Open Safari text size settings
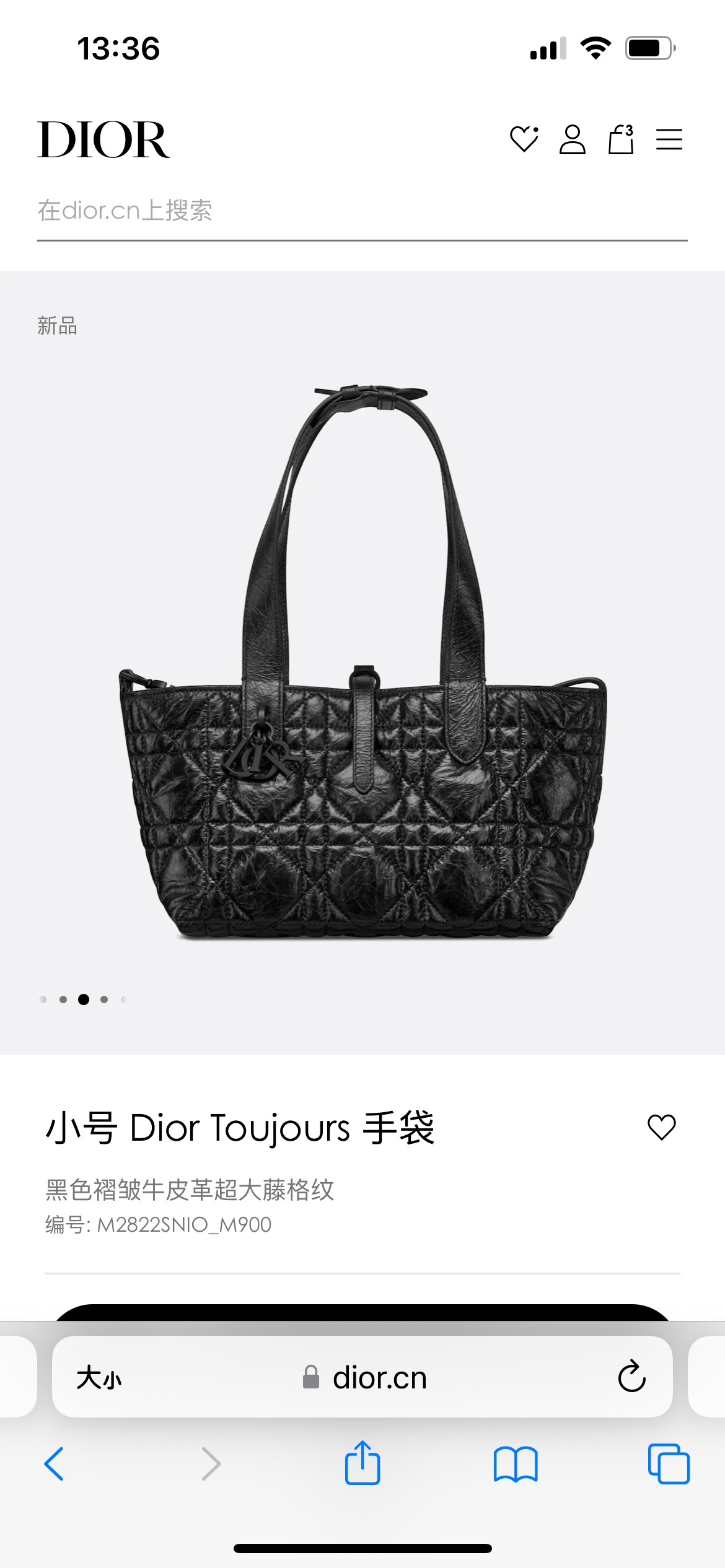This screenshot has height=1568, width=725. tap(99, 1379)
